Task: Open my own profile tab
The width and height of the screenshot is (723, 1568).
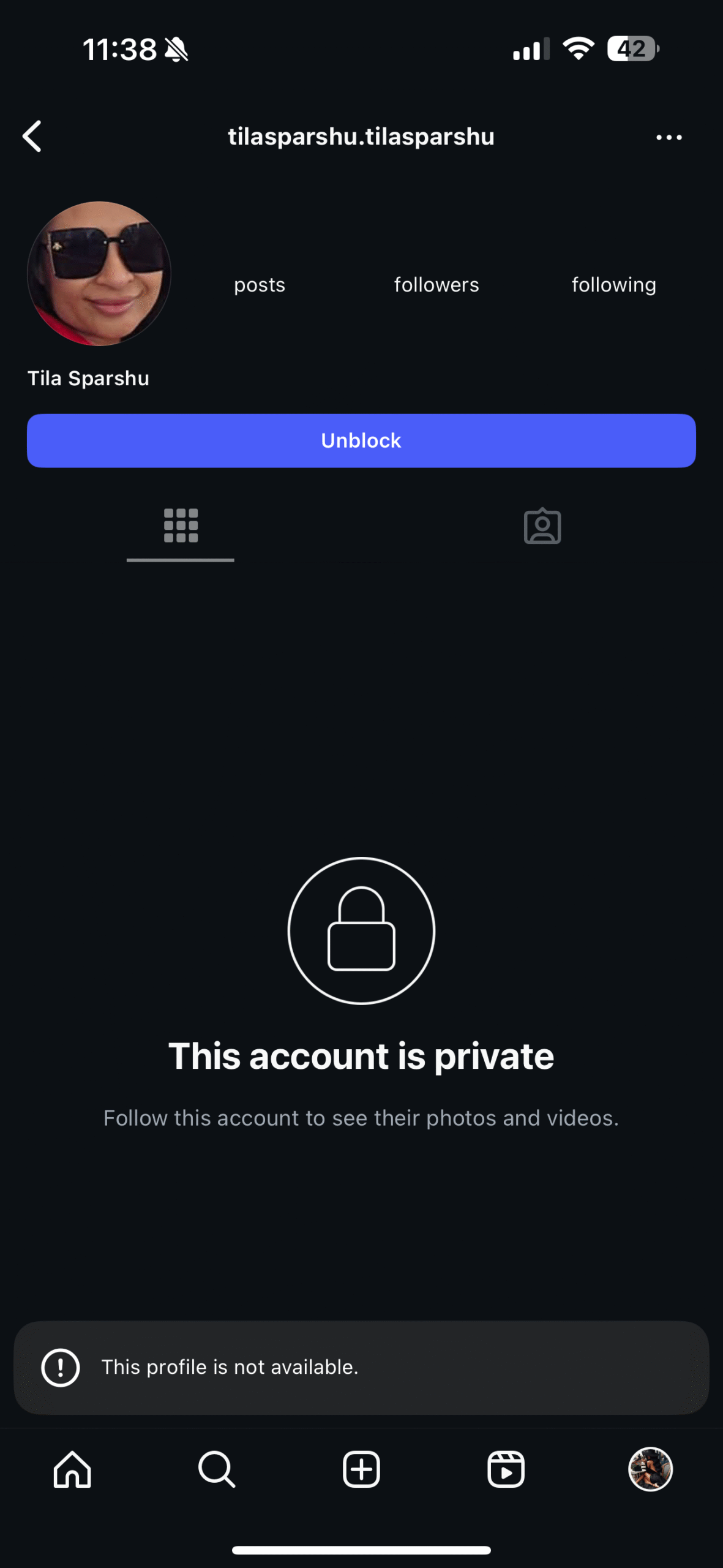Action: tap(650, 1469)
